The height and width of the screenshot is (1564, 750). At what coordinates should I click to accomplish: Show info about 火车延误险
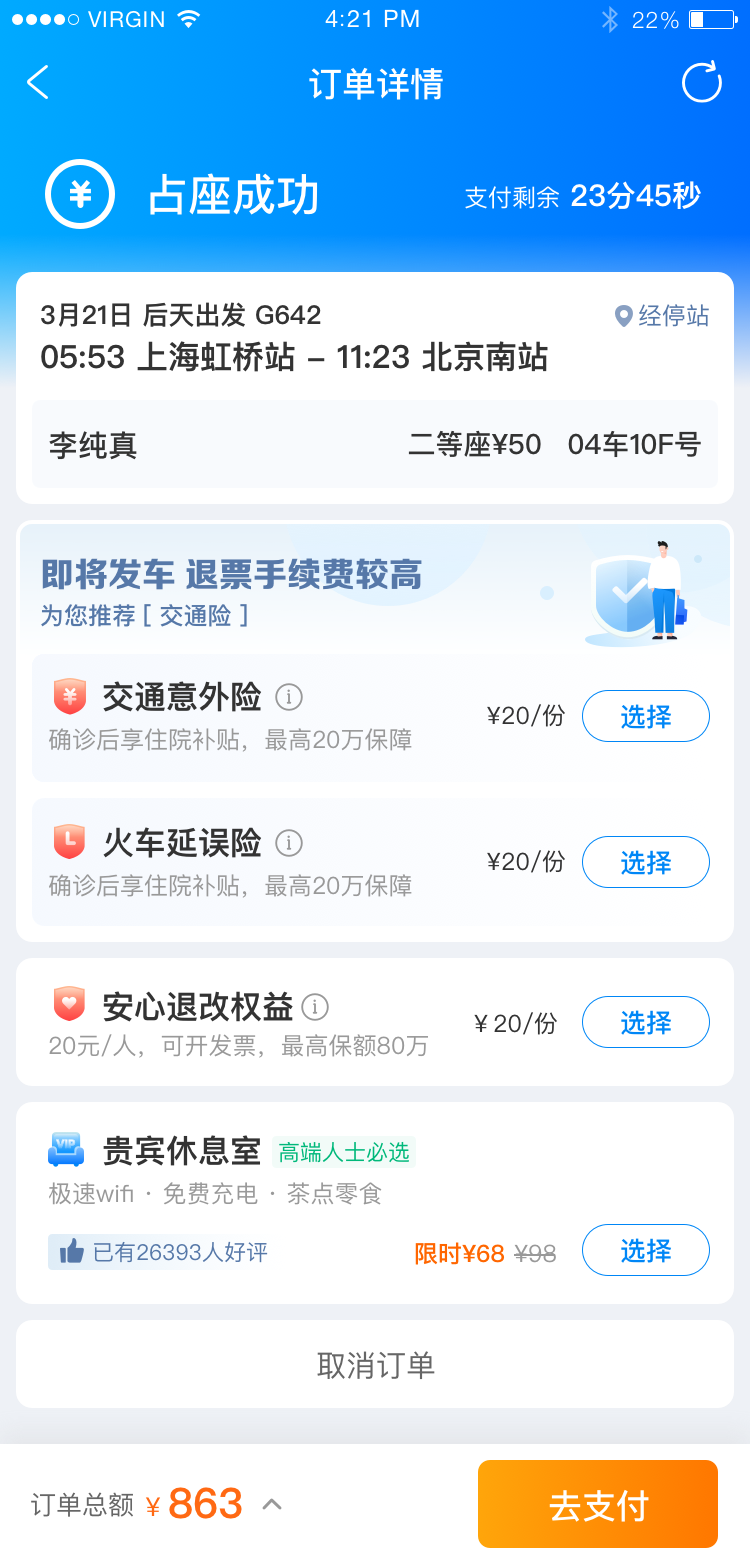[x=289, y=844]
